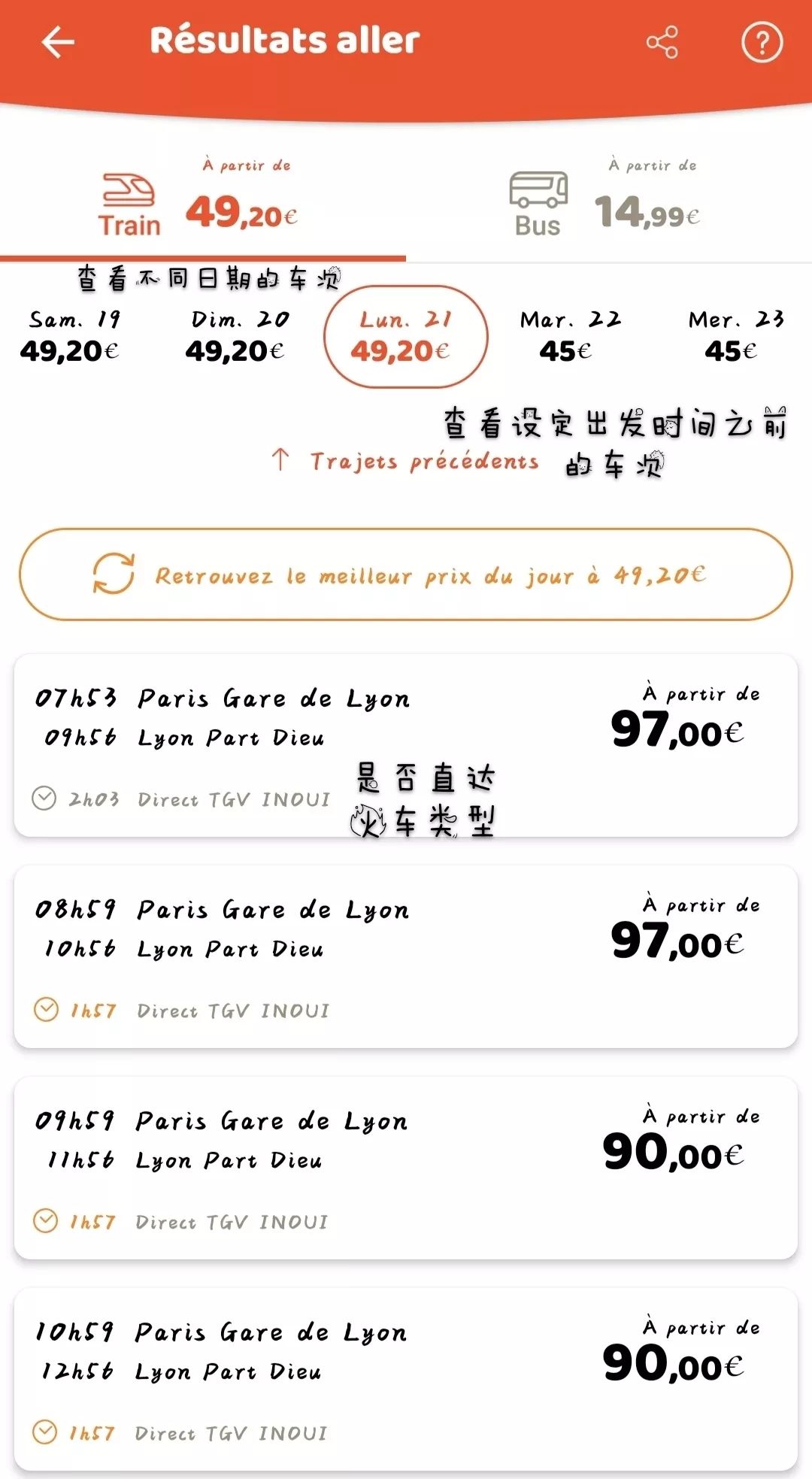Switch to the Bus tab
Viewport: 812px width, 1479px height.
tap(605, 203)
